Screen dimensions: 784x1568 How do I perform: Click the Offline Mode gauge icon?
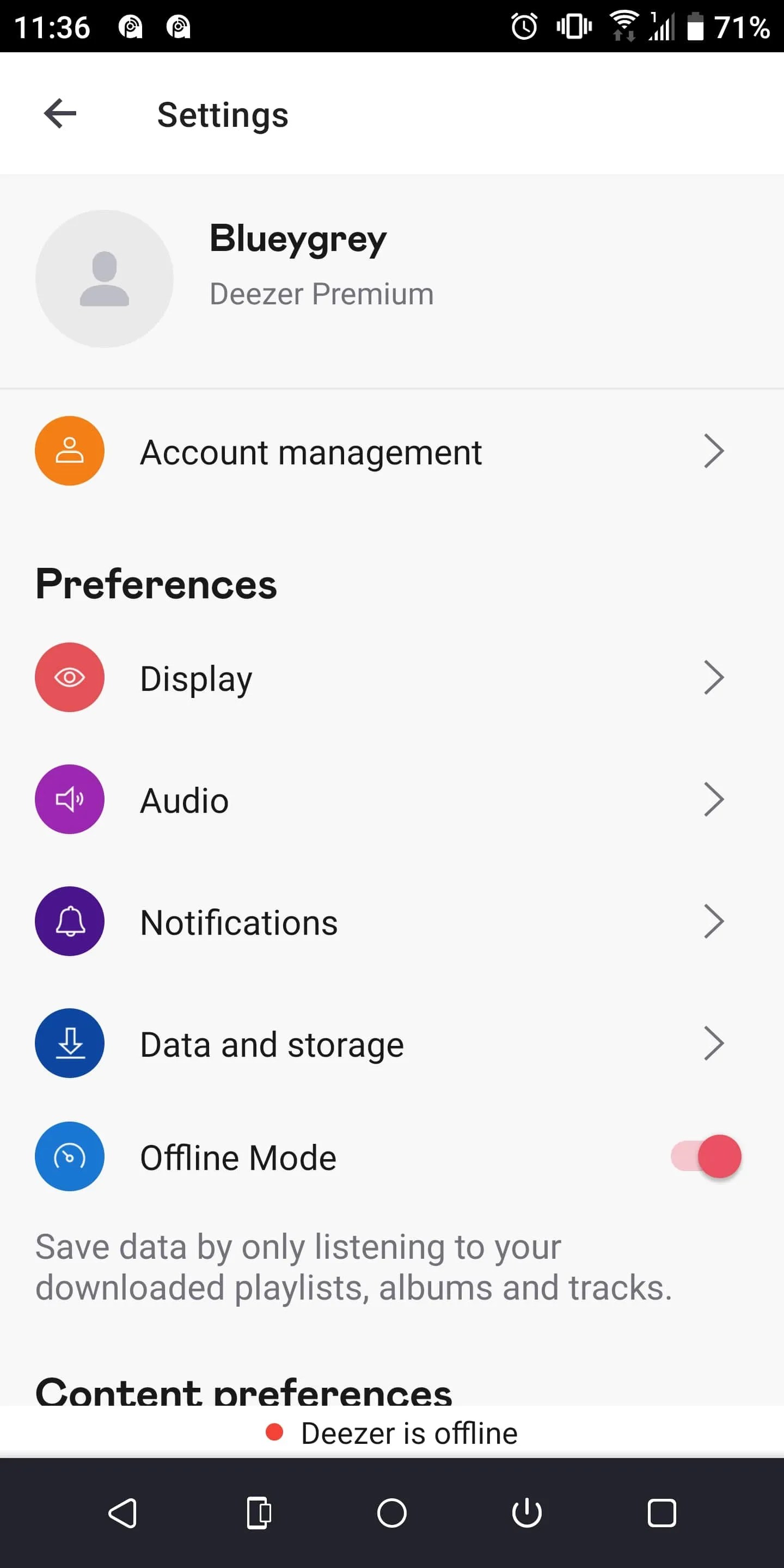pyautogui.click(x=69, y=1156)
